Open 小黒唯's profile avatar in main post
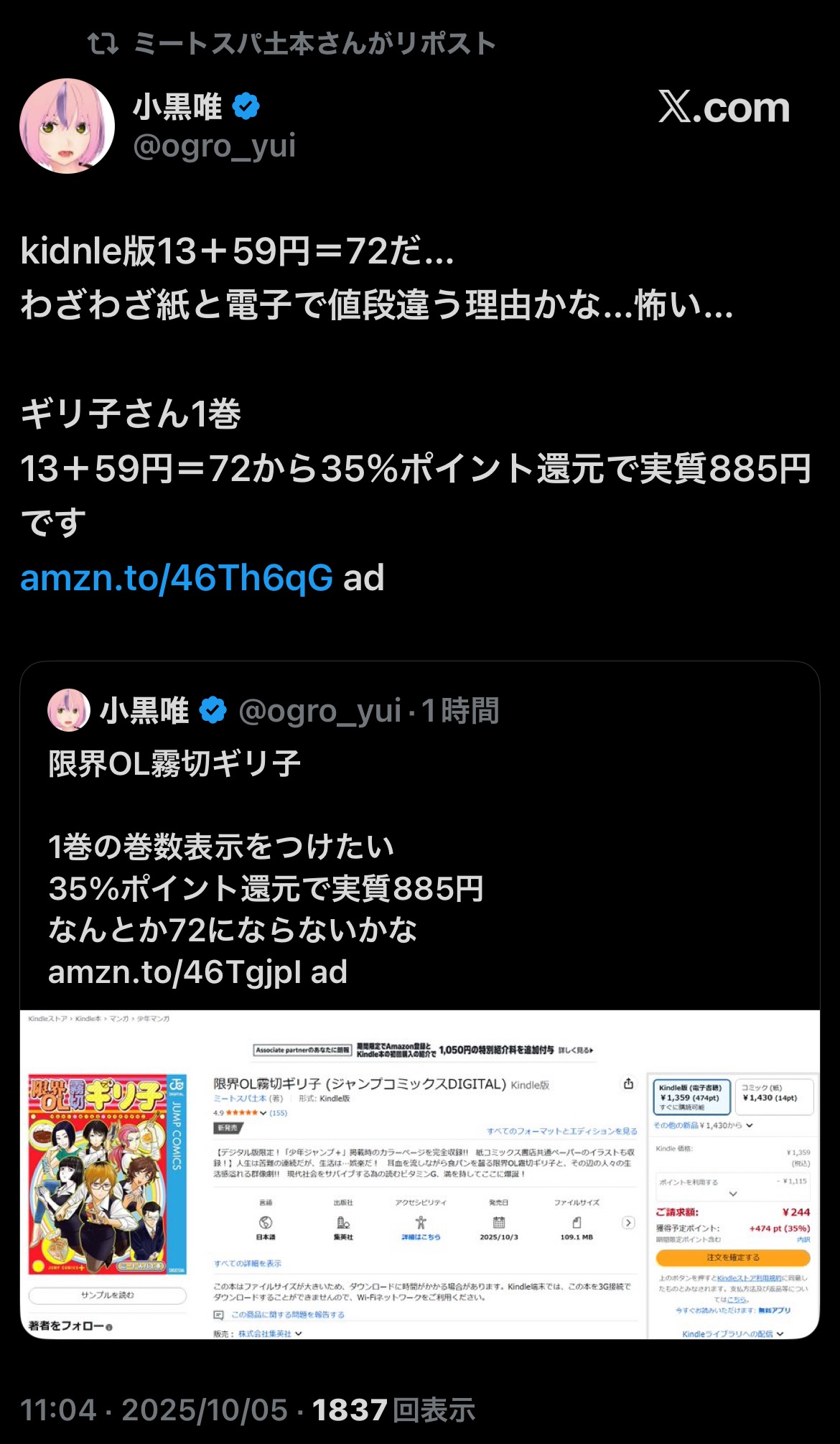The image size is (840, 1444). coord(67,126)
